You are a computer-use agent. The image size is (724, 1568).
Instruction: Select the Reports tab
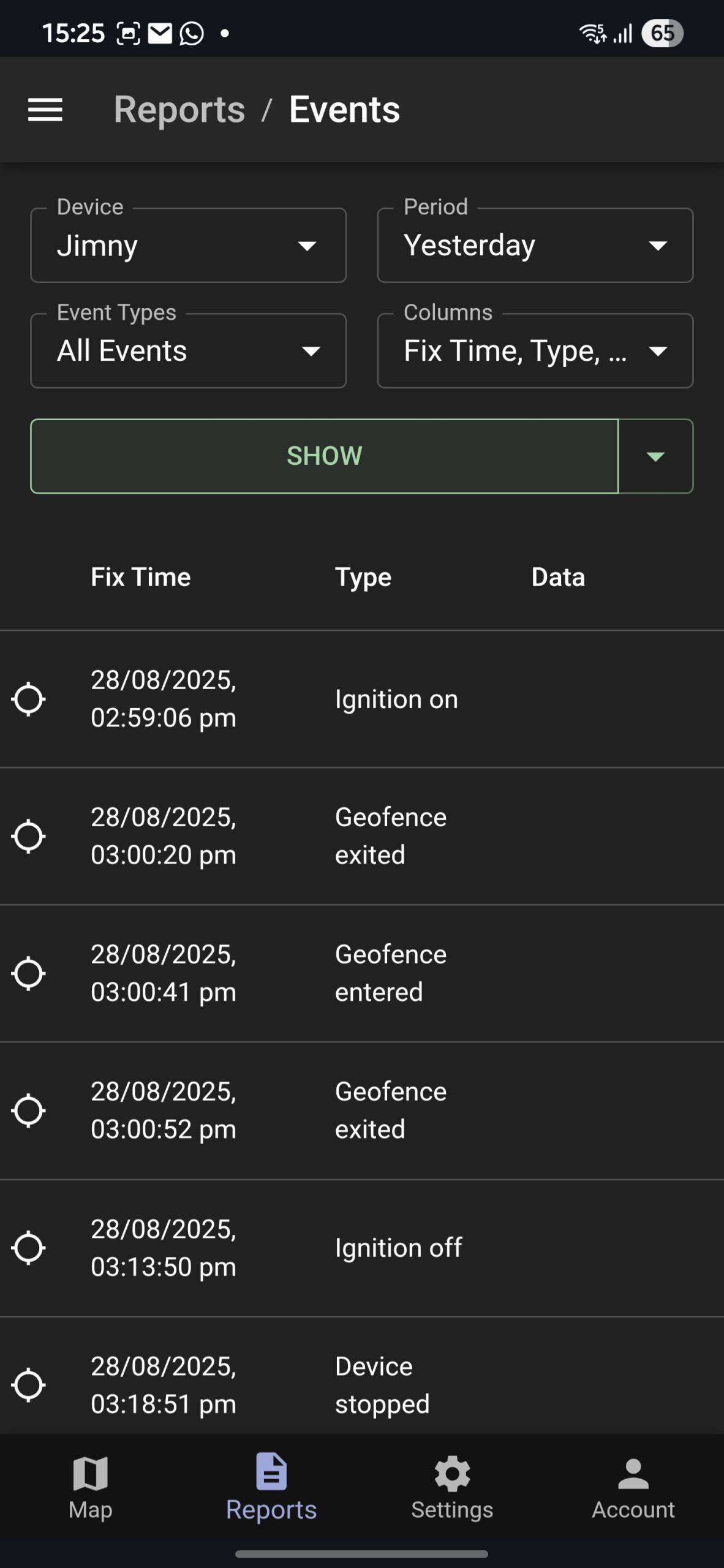(x=271, y=1487)
